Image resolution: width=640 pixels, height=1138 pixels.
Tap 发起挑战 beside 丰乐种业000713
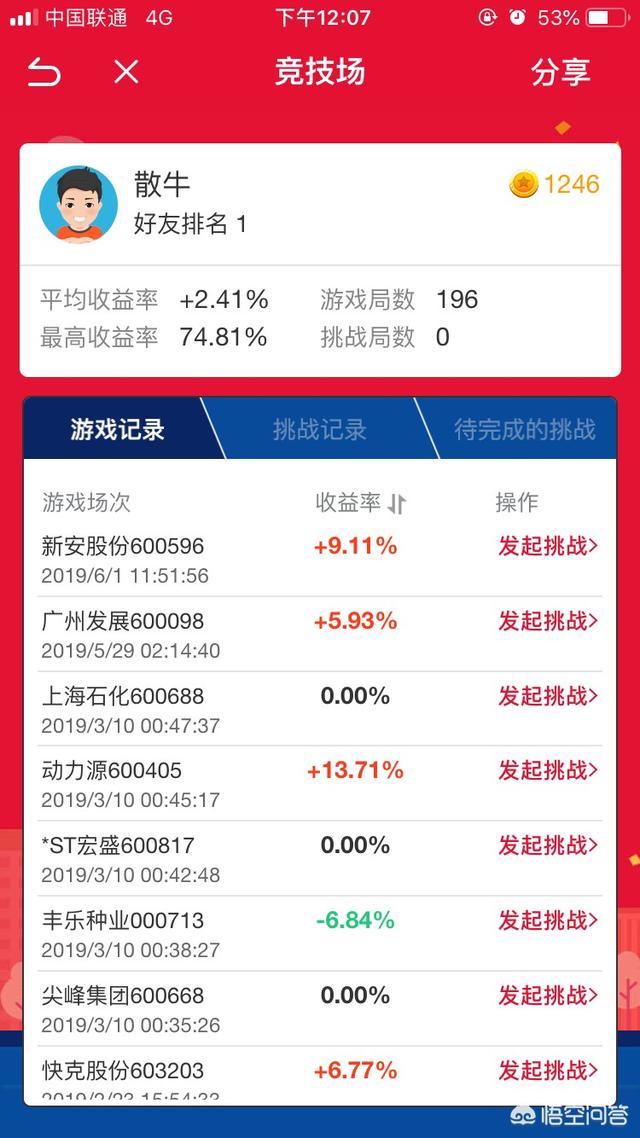[548, 920]
